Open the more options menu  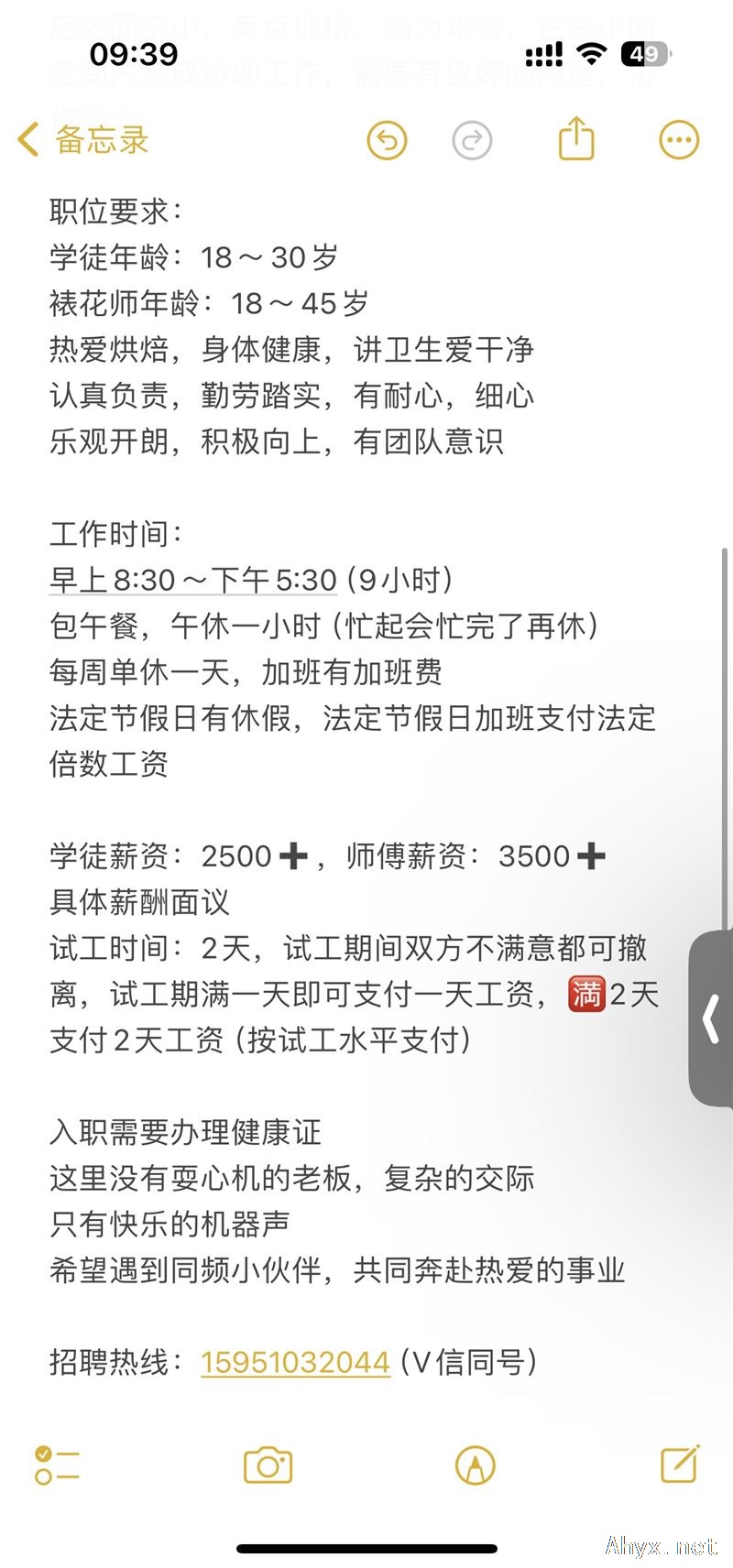(x=679, y=140)
